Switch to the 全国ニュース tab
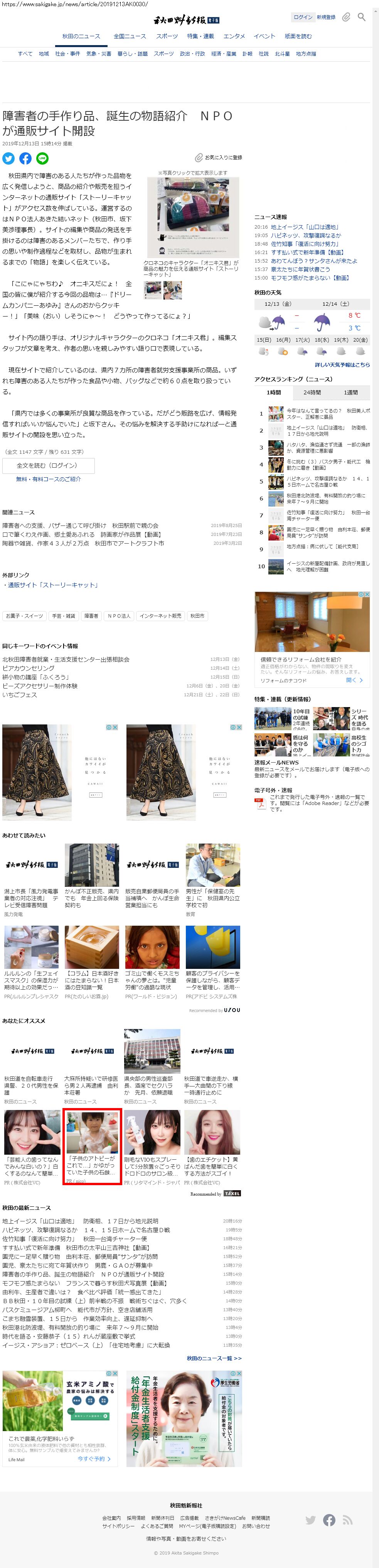The image size is (379, 1568). coord(130,37)
